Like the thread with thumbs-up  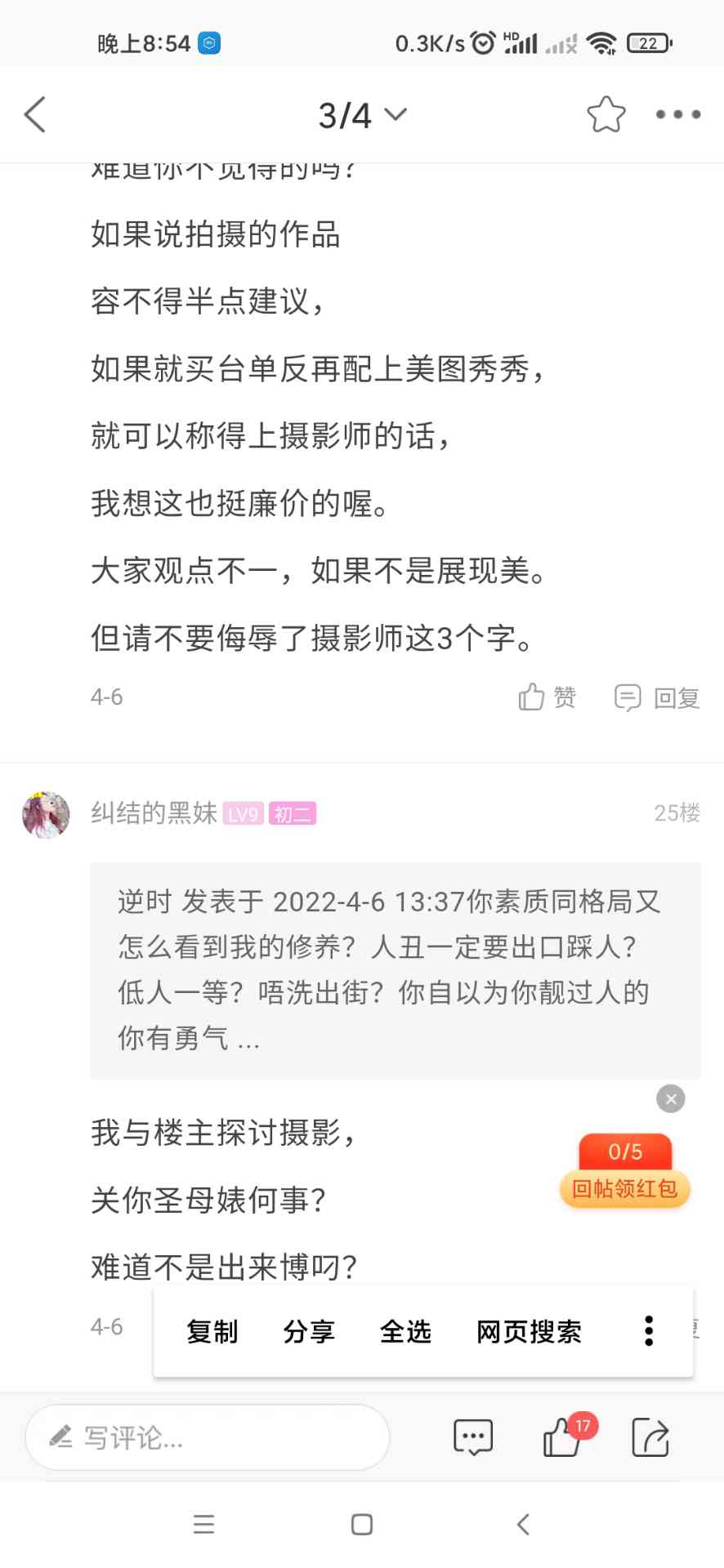(563, 1437)
